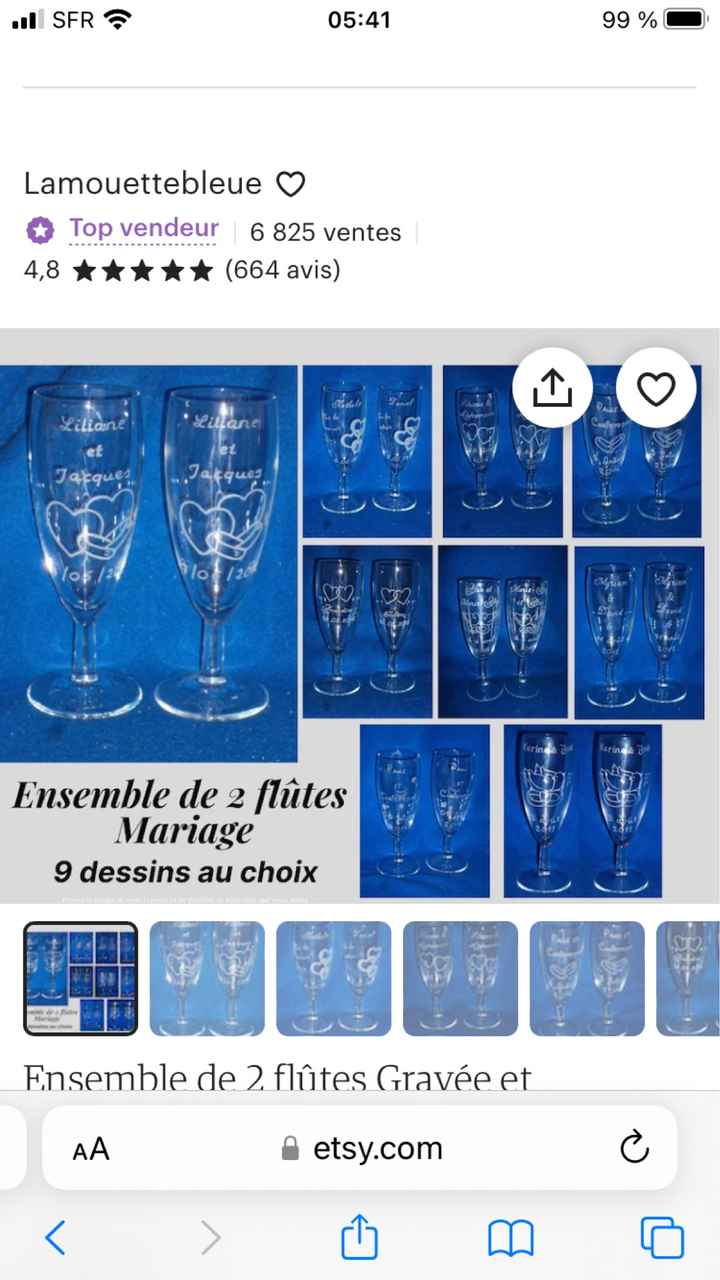Toggle favorite next to Lamouettebleue shop name

click(290, 183)
